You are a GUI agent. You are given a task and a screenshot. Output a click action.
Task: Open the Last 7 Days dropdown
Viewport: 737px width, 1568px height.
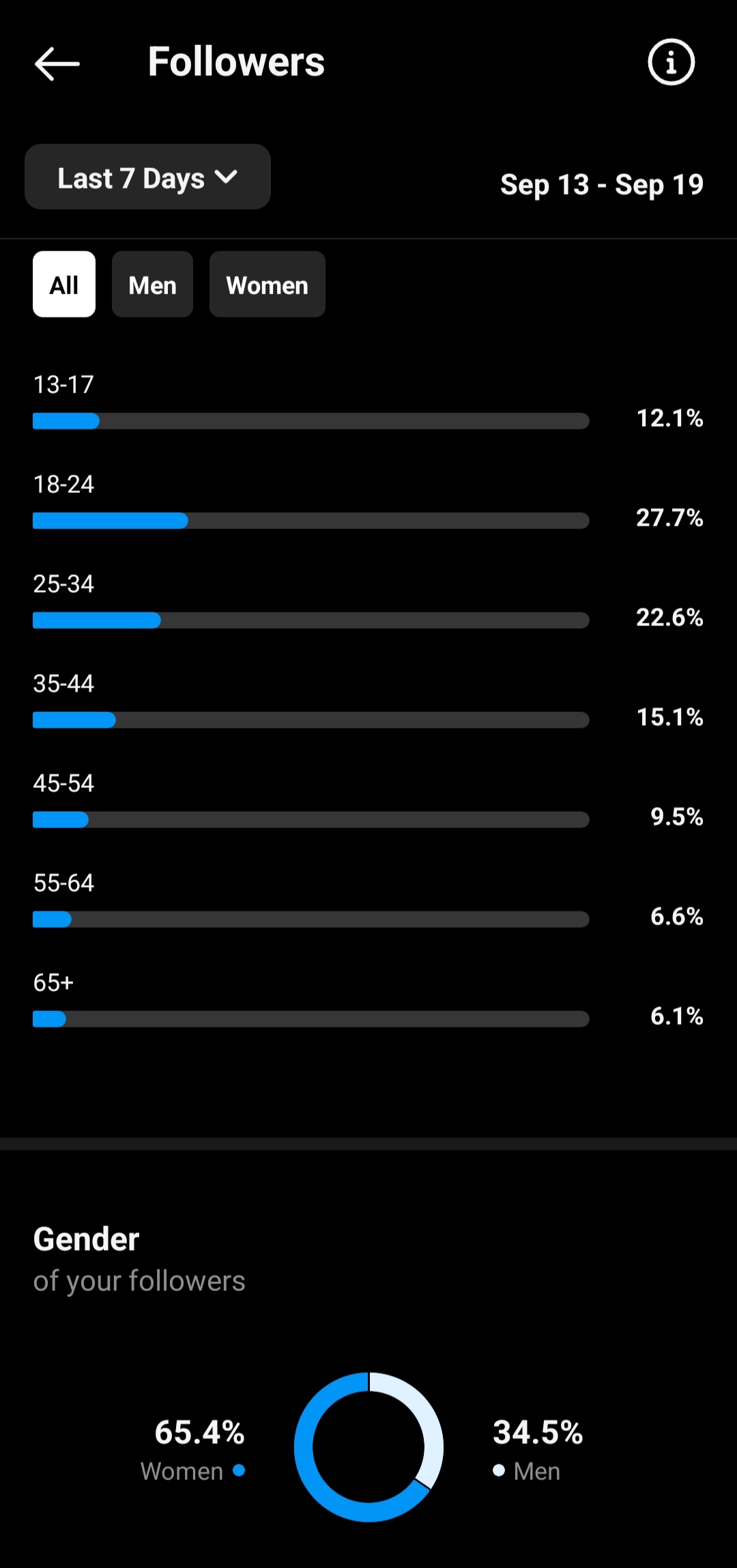coord(147,177)
